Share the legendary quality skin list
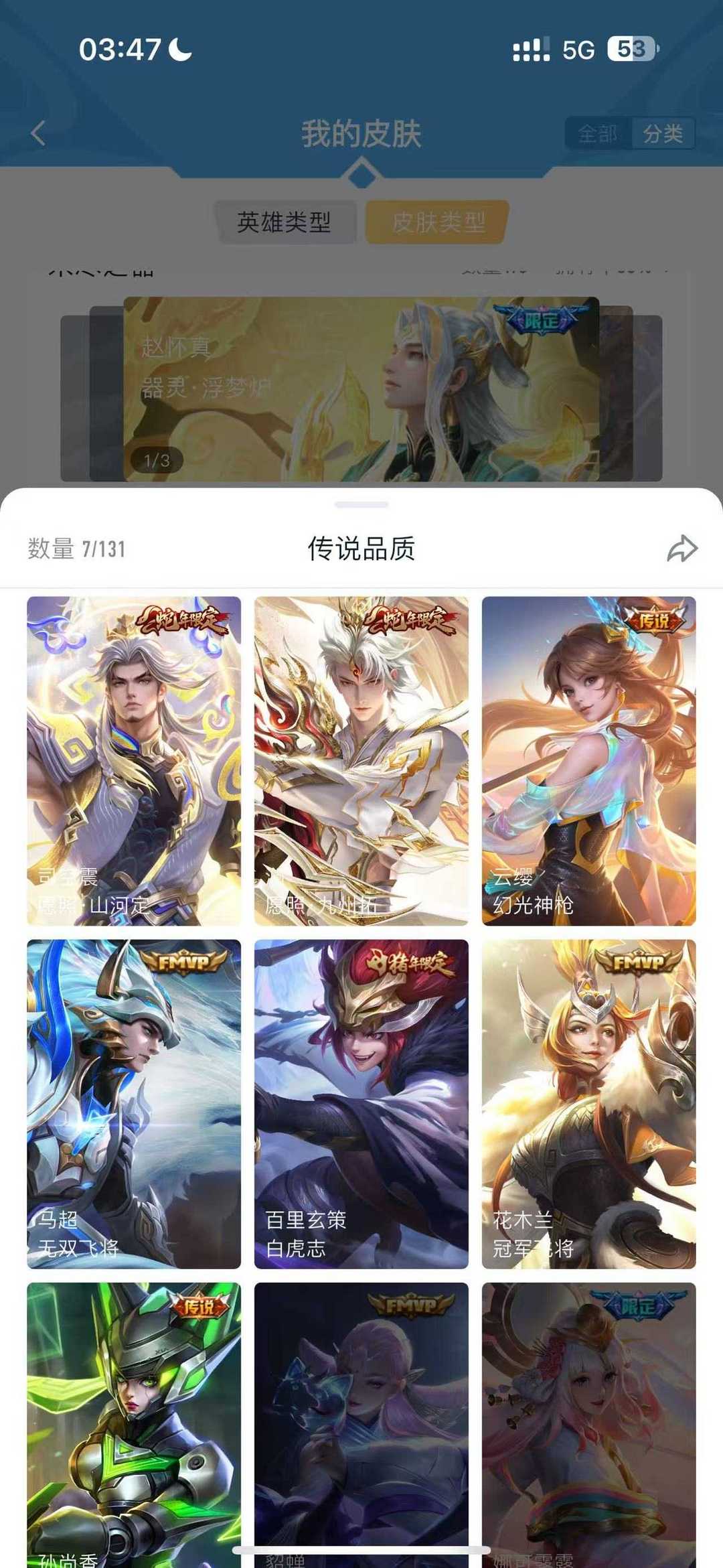Viewport: 723px width, 1568px height. pos(682,549)
